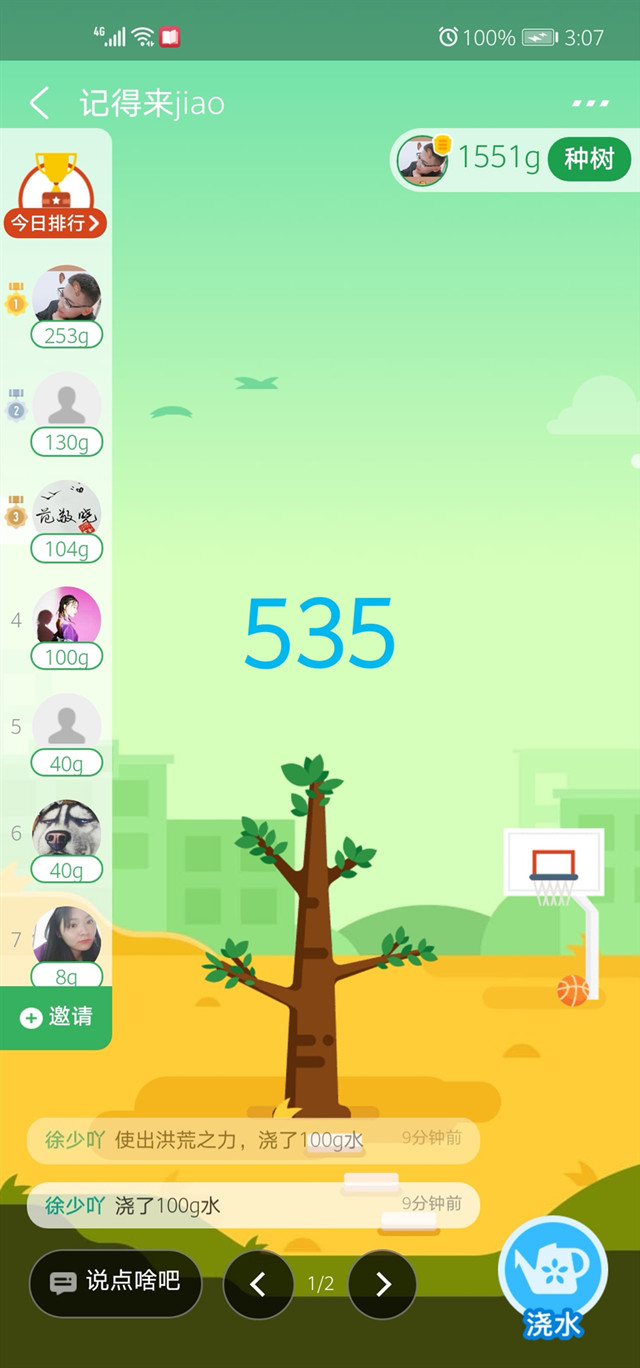Viewport: 640px width, 1368px height.
Task: Open my profile avatar beside 1551g
Action: point(422,160)
